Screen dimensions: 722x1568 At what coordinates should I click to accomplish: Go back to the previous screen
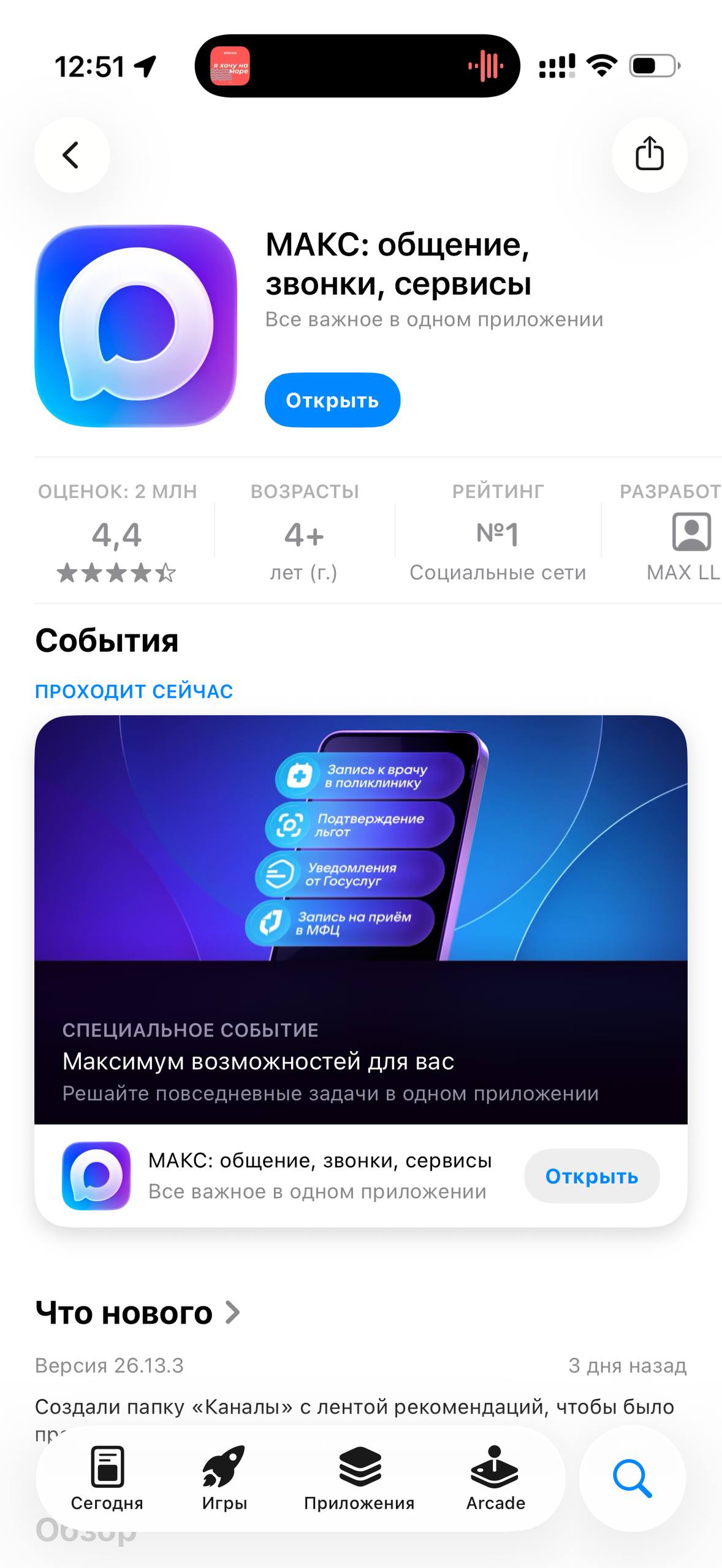click(72, 154)
